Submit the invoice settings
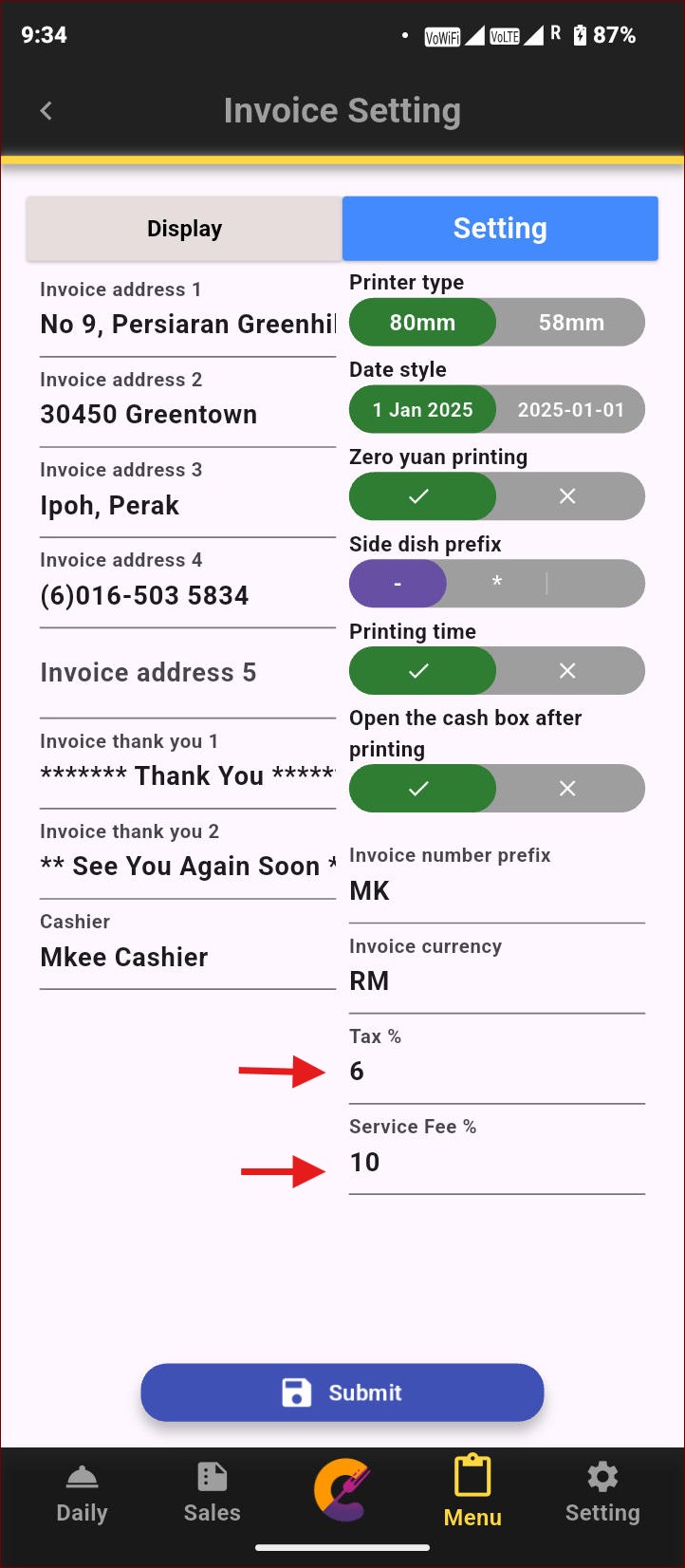This screenshot has width=685, height=1568. click(x=342, y=1392)
